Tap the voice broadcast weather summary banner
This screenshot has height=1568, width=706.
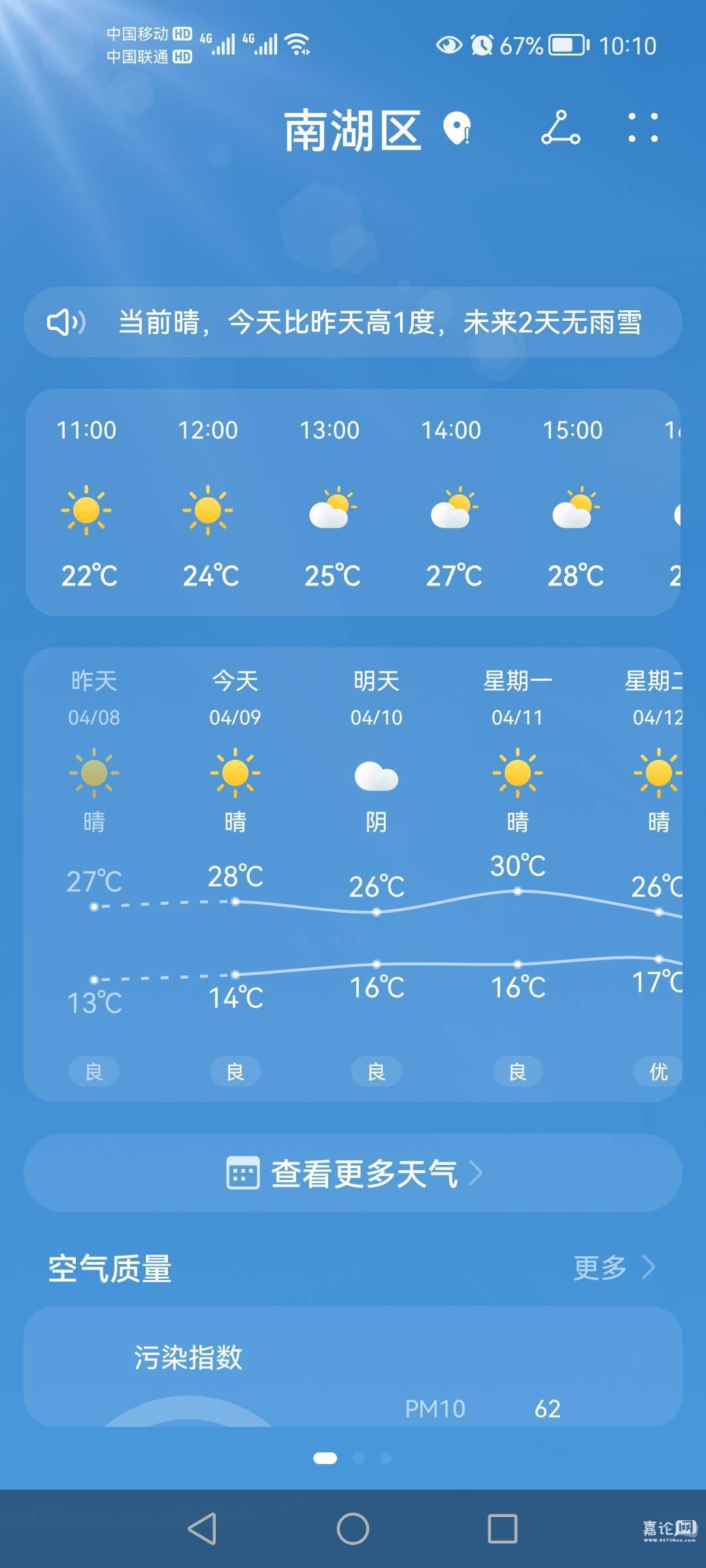[353, 322]
